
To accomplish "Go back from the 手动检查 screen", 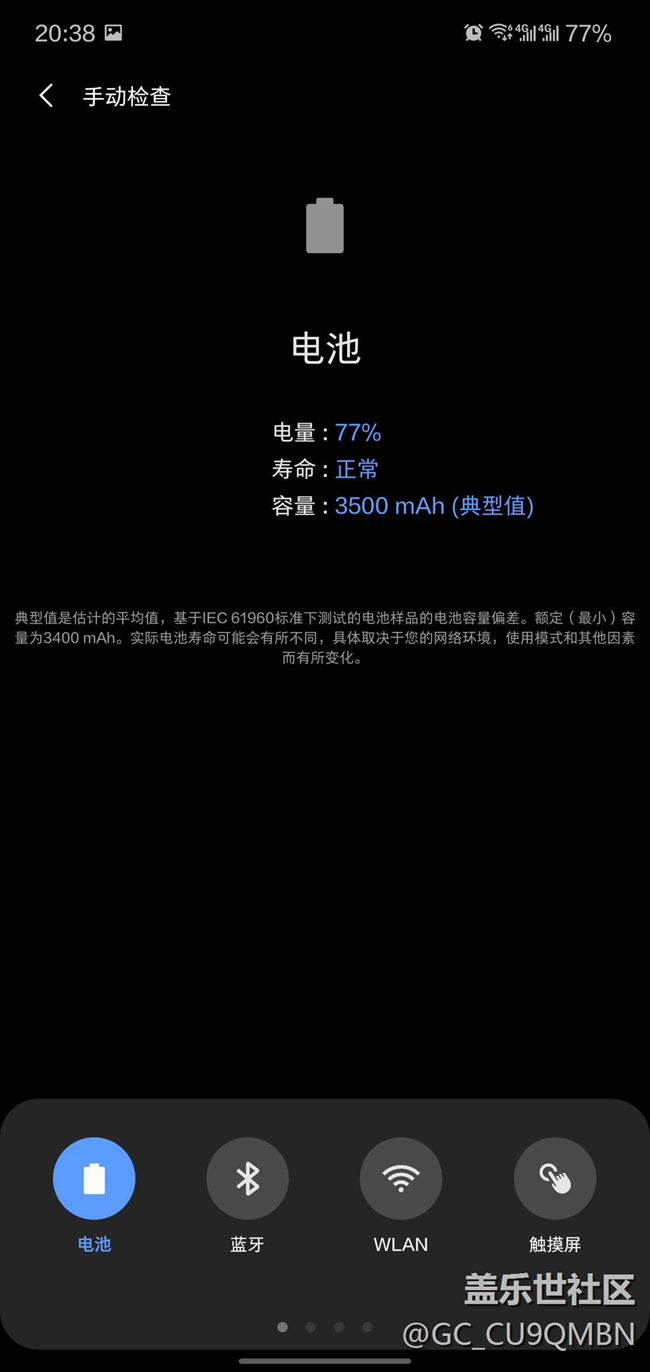I will click(46, 96).
